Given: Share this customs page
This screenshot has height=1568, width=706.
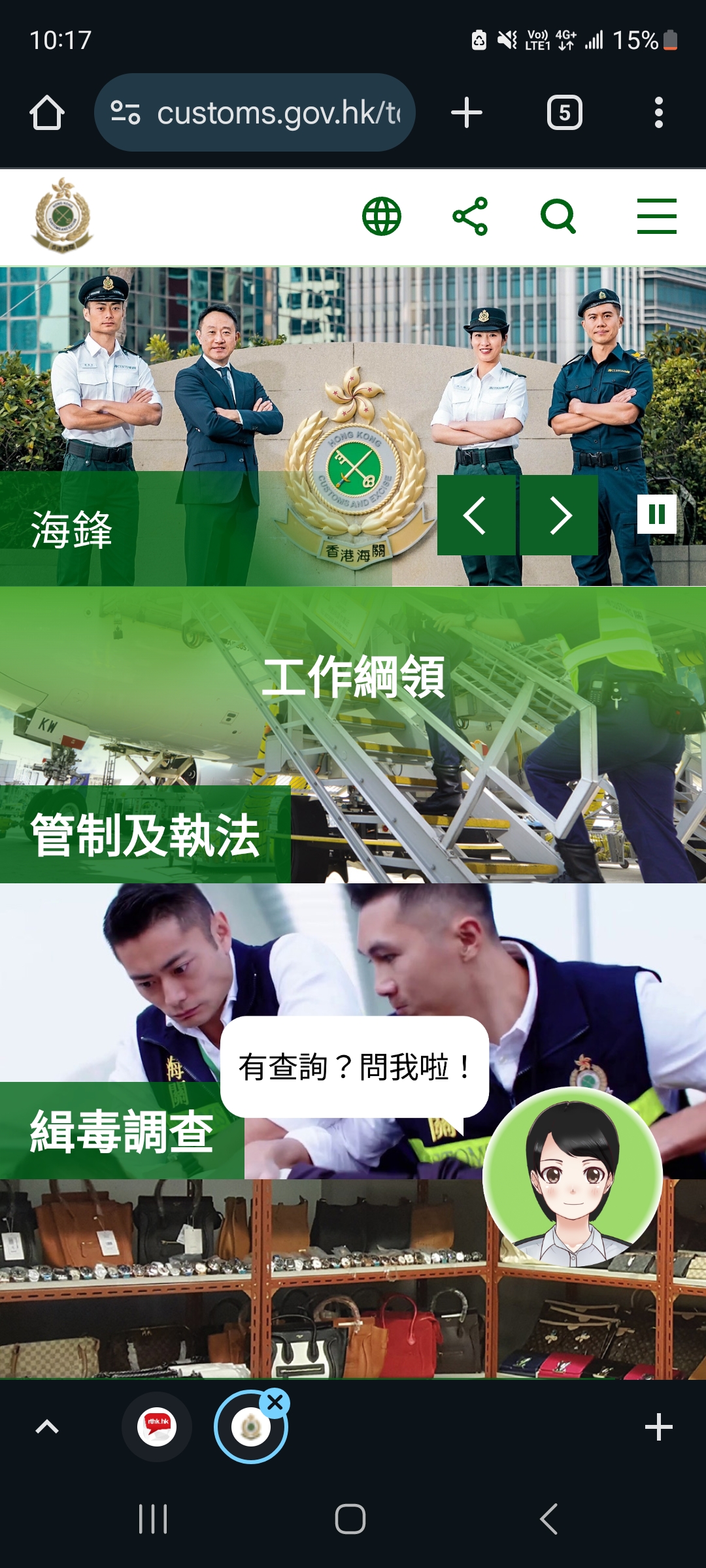Looking at the screenshot, I should 470,216.
